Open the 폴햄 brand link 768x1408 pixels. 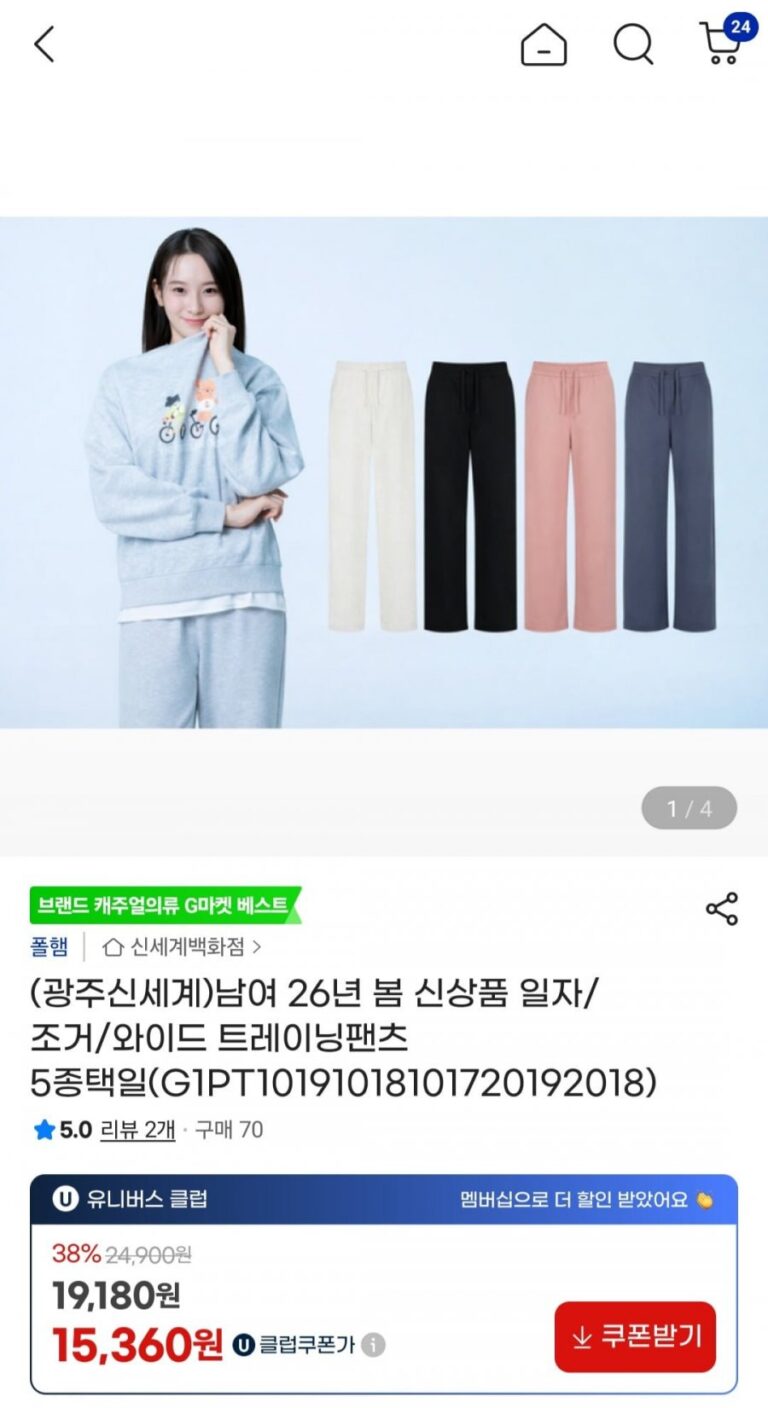point(50,946)
